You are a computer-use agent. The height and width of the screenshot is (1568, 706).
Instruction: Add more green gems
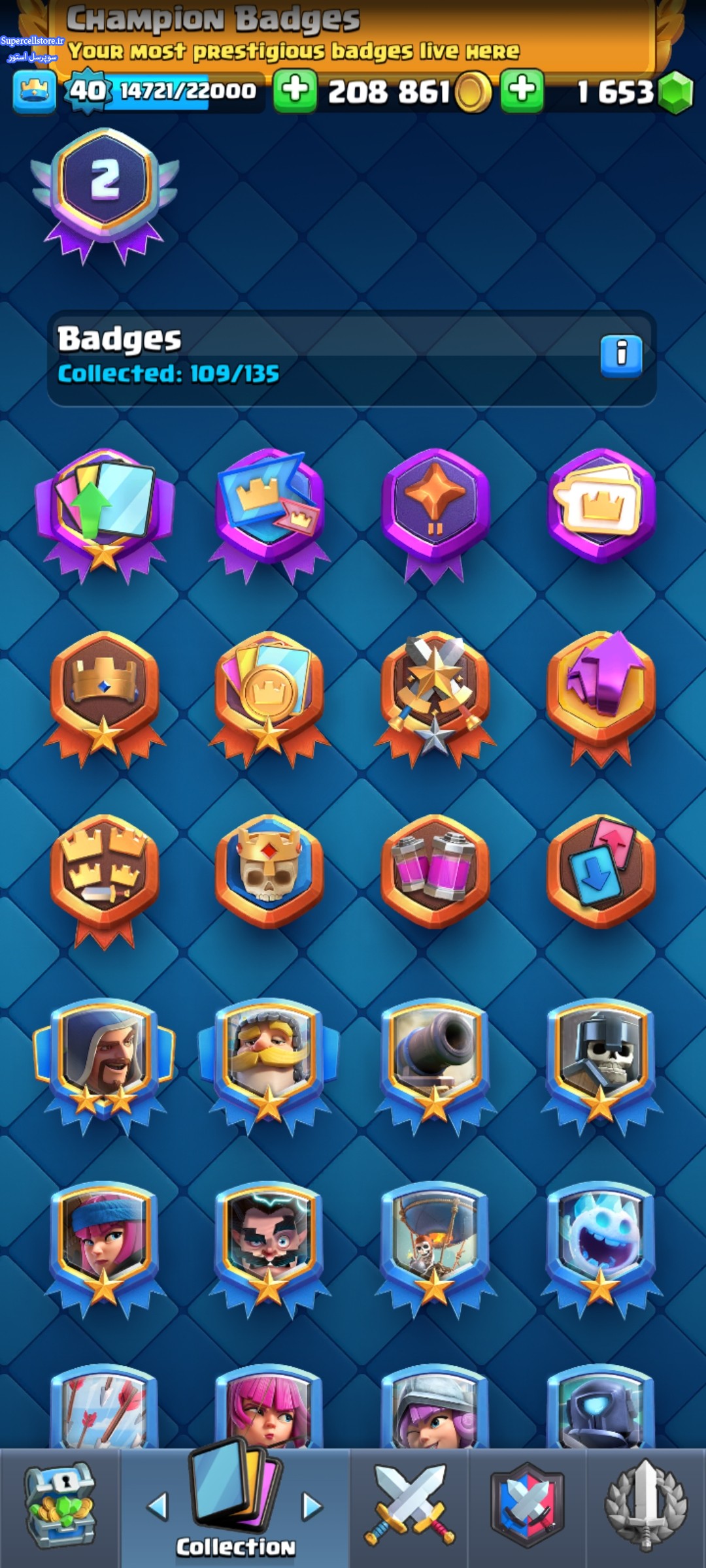(x=522, y=91)
